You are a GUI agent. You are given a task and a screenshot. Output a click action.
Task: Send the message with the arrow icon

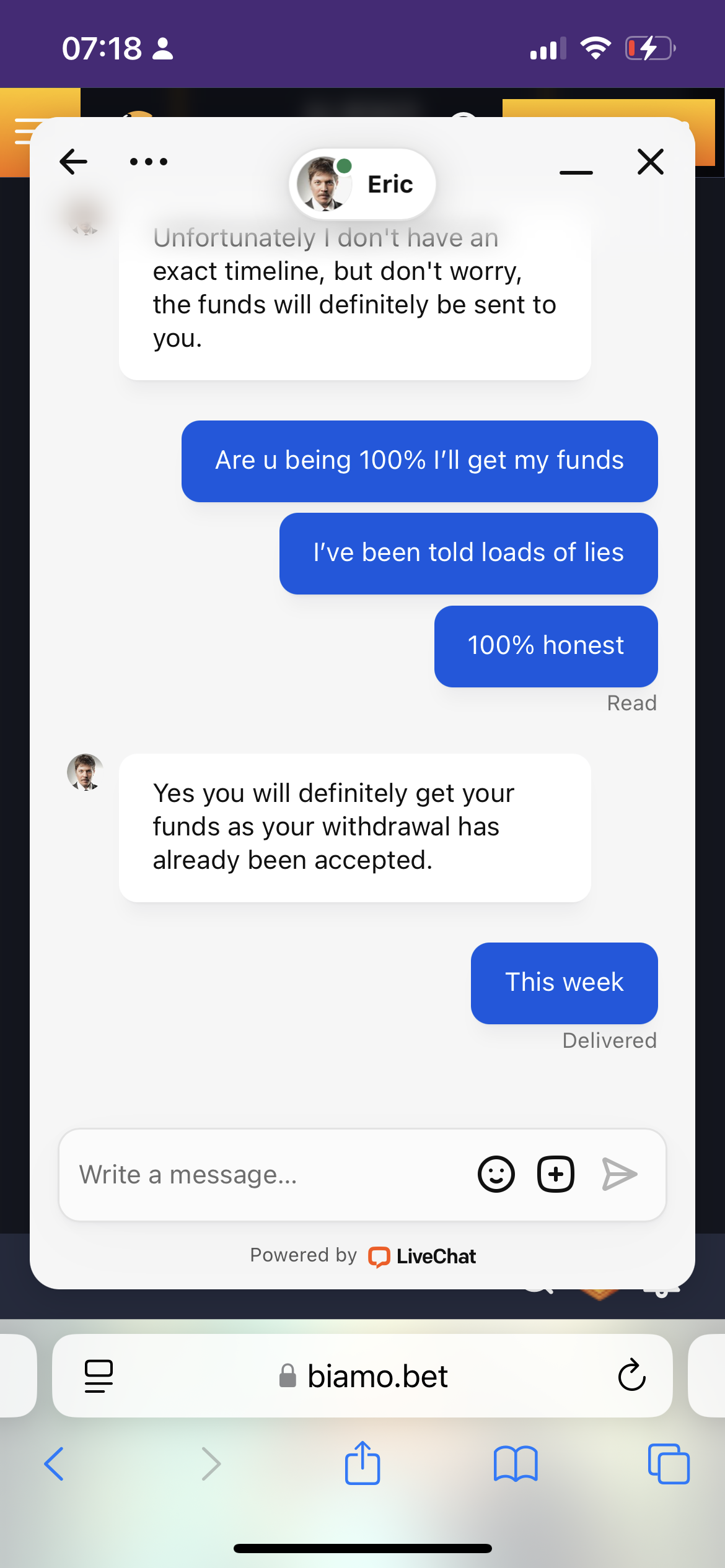pos(620,1174)
